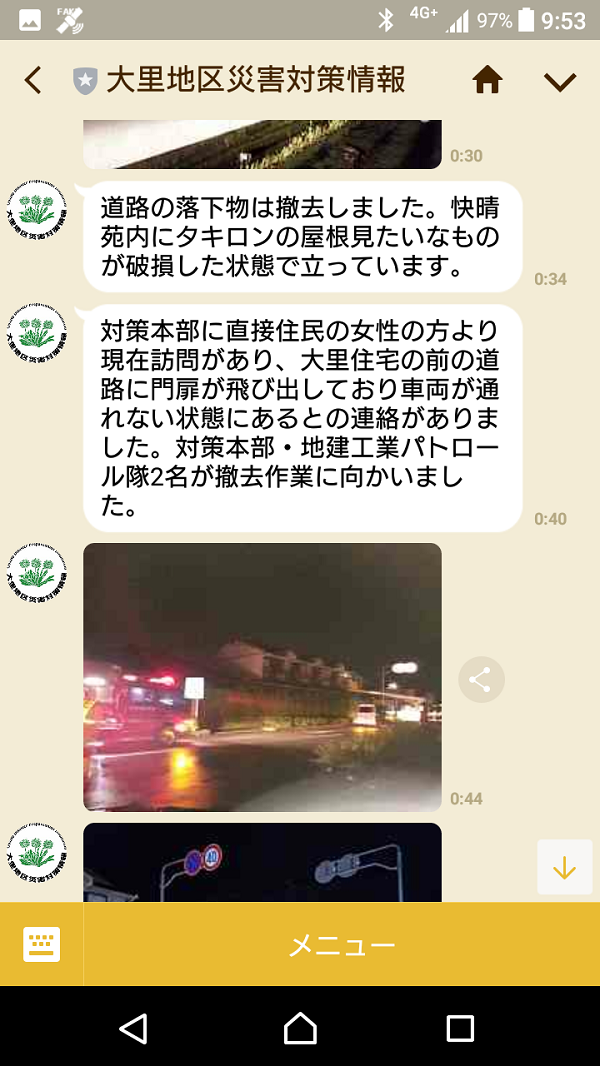The image size is (600, 1066).
Task: Expand the chat options chevron
Action: pos(560,82)
